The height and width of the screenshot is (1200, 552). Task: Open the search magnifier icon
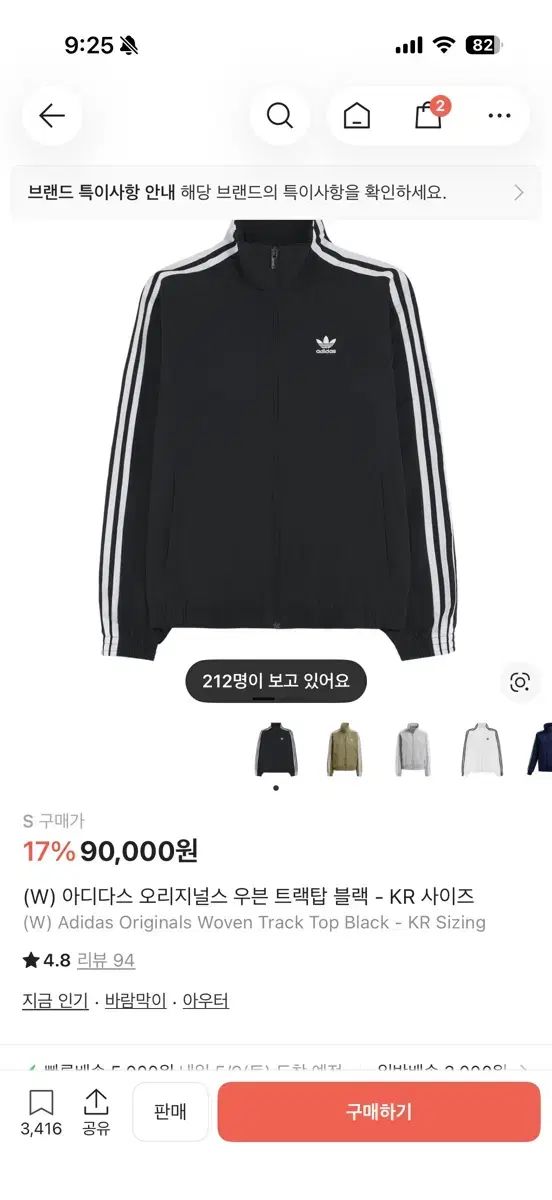[x=280, y=116]
